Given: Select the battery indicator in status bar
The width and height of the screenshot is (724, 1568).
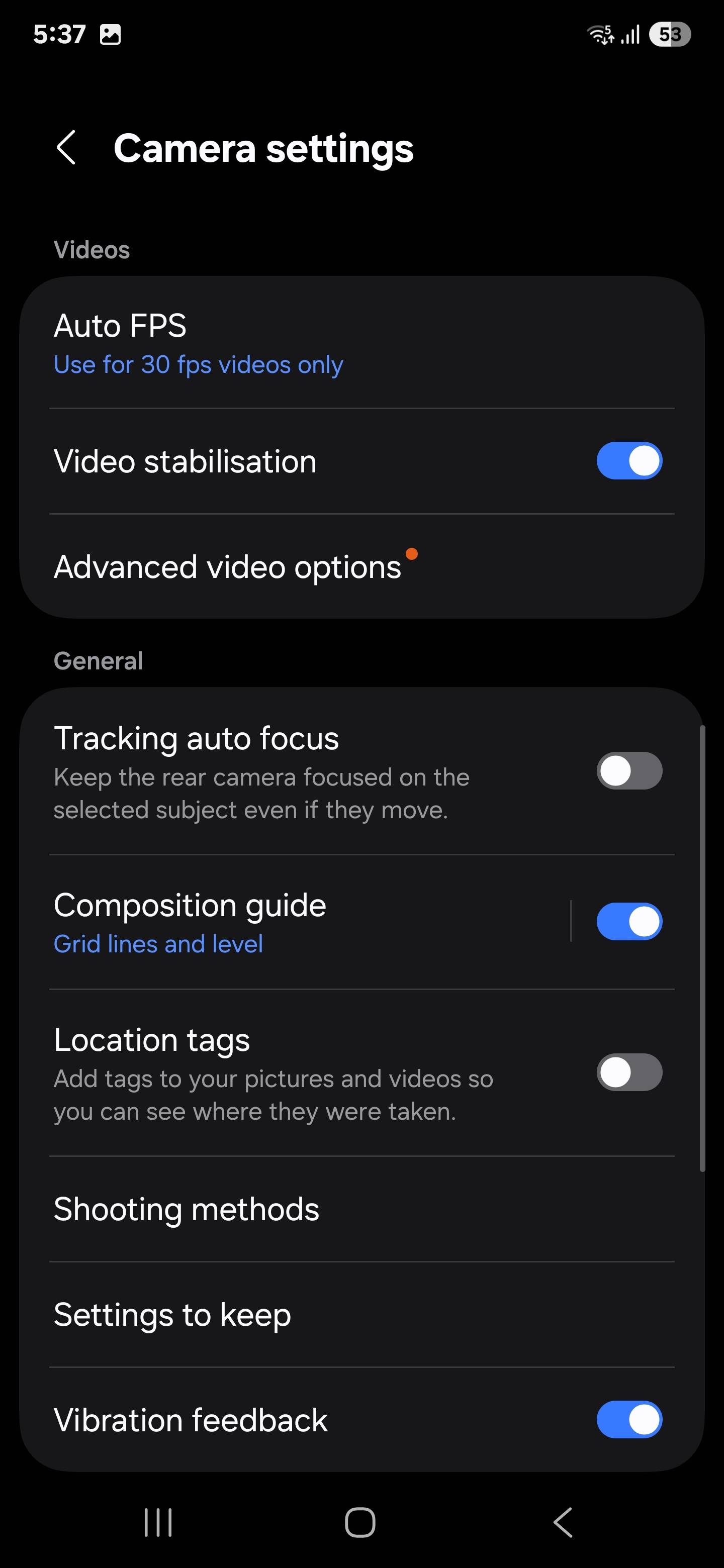Looking at the screenshot, I should click(x=670, y=35).
